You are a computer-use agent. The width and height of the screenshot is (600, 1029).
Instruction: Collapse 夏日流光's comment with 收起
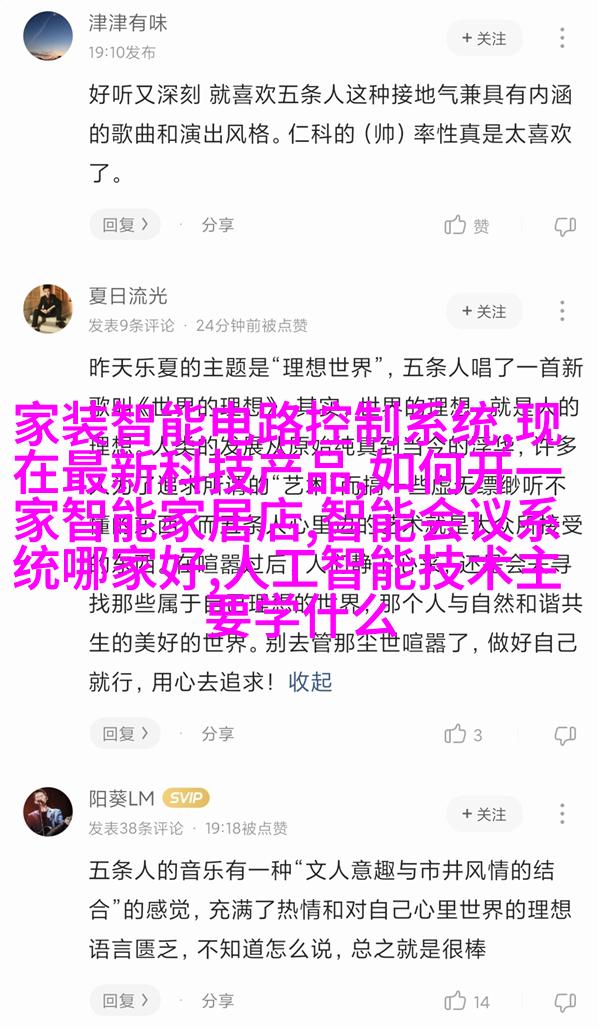(310, 682)
